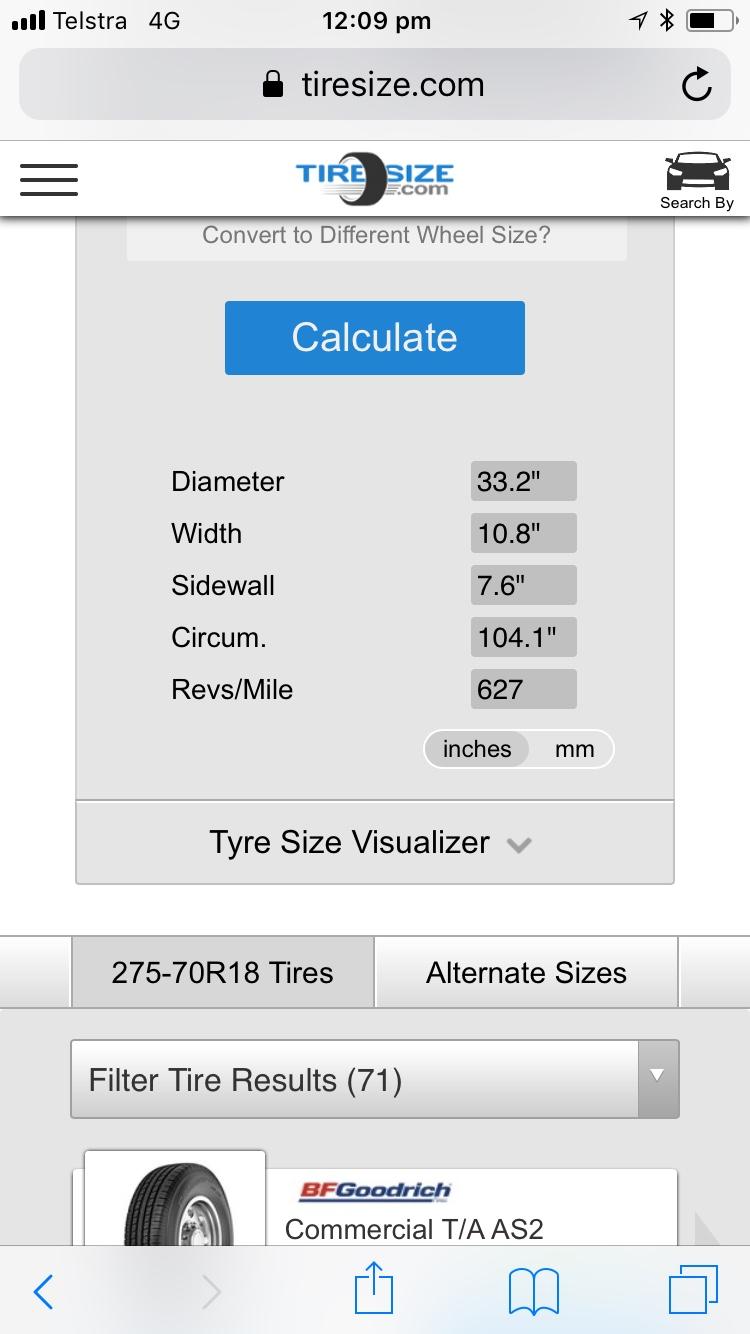750x1334 pixels.
Task: Go back to the previous page
Action: tap(44, 1291)
